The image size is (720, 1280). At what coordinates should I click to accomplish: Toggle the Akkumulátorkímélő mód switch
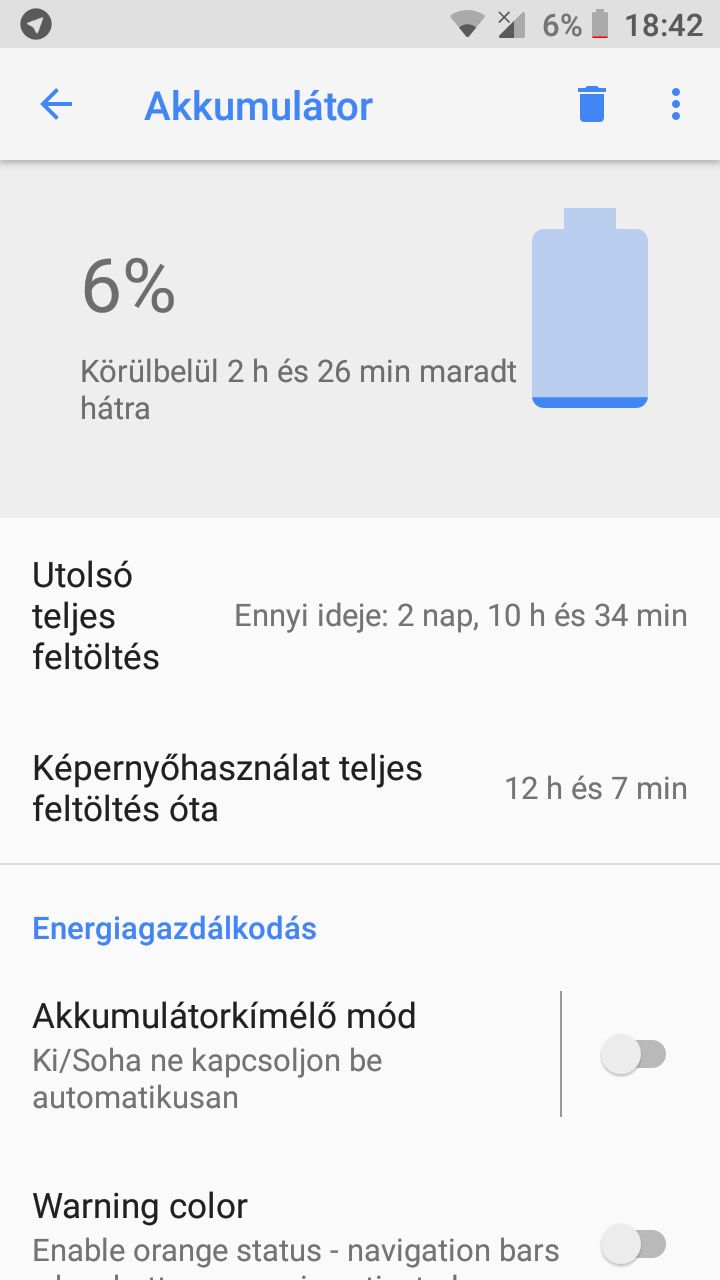[634, 1054]
